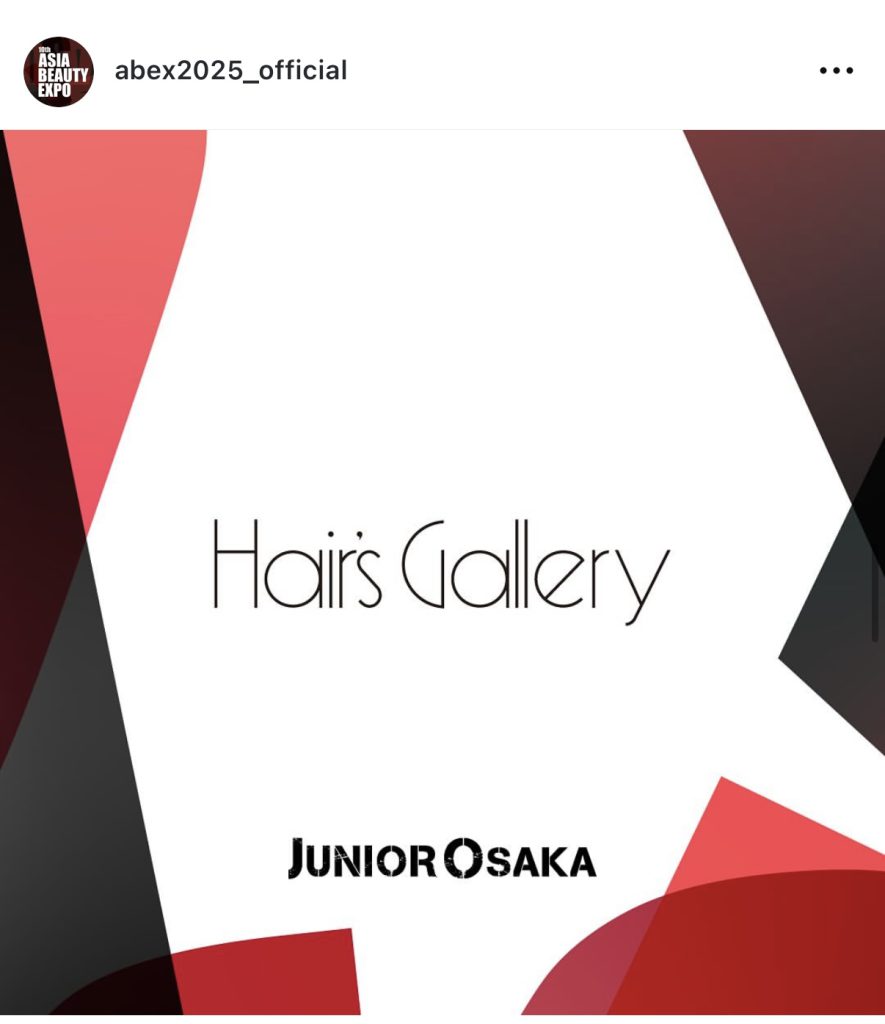
Task: Open the abex2025_official username link
Action: tap(231, 71)
